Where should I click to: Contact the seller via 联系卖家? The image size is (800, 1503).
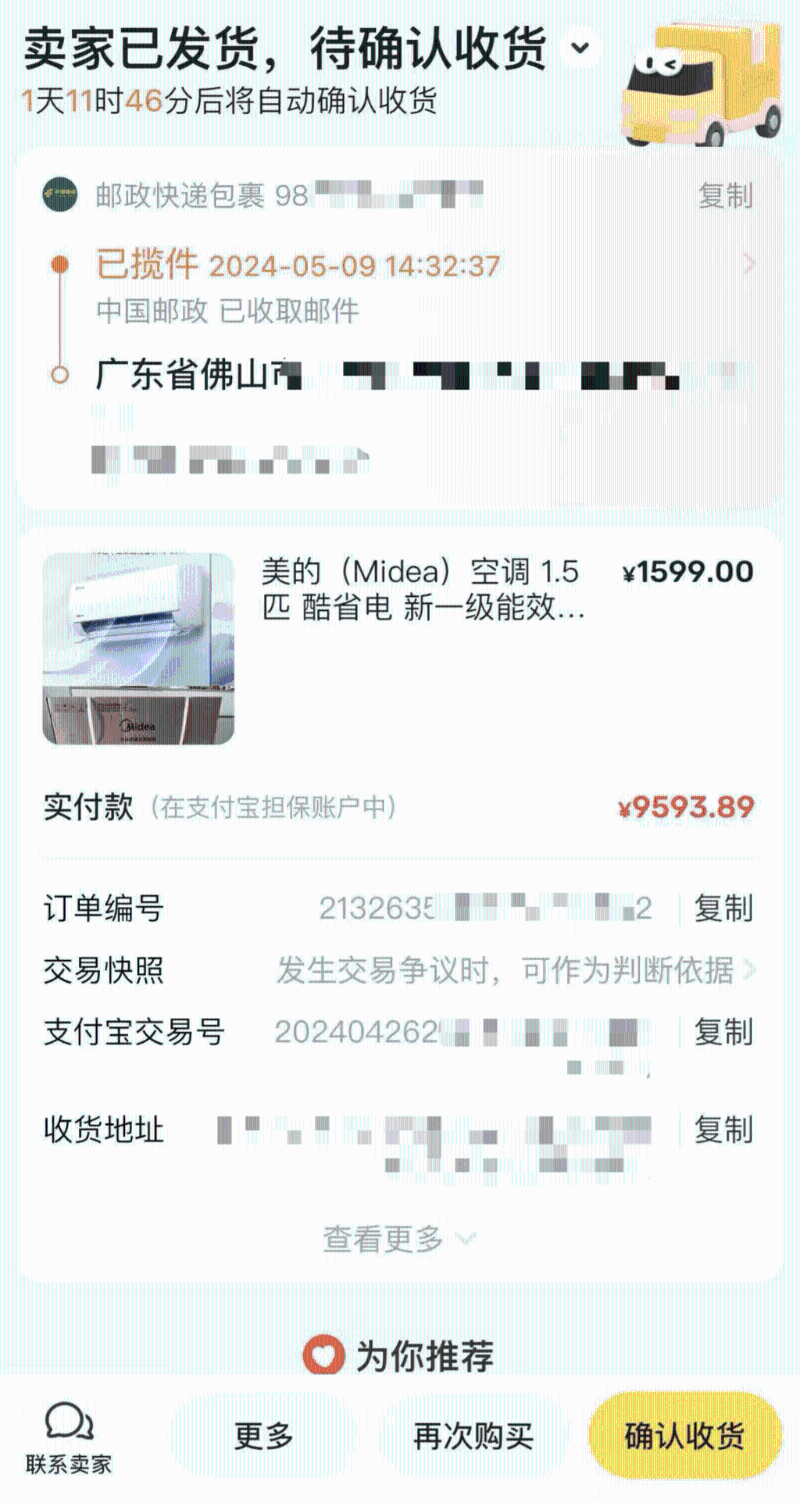(69, 1438)
